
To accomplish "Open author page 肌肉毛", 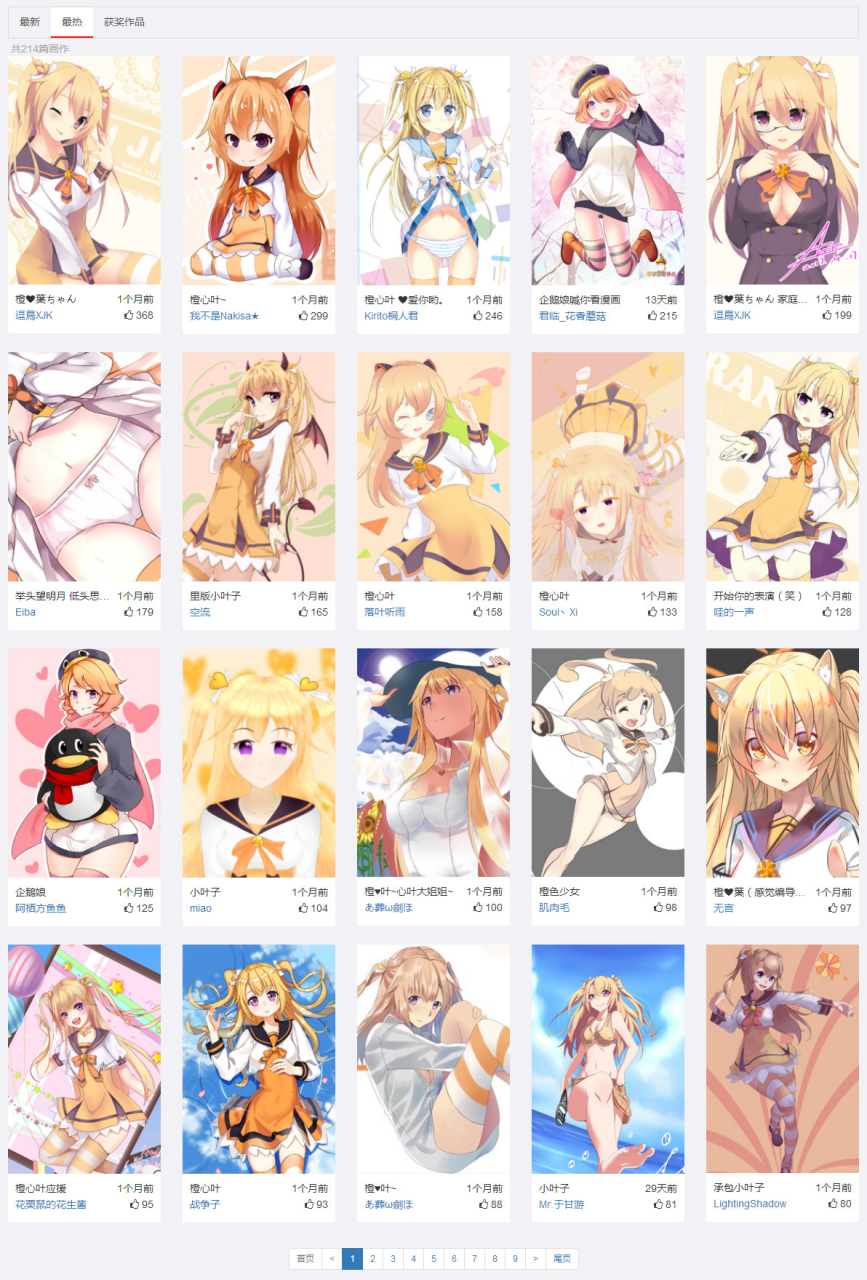I will click(x=554, y=908).
